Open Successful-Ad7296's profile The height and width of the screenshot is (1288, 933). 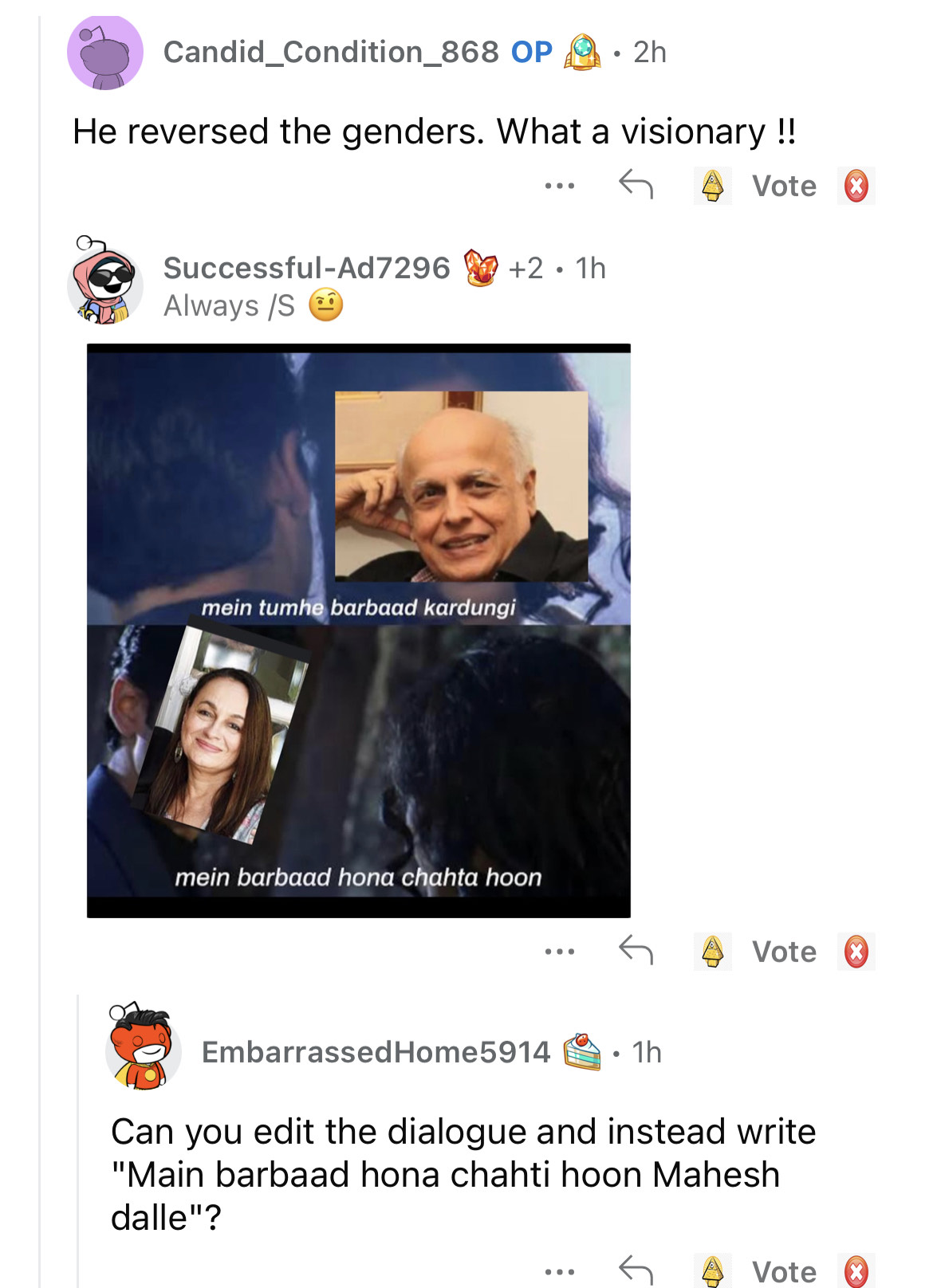coord(306,269)
